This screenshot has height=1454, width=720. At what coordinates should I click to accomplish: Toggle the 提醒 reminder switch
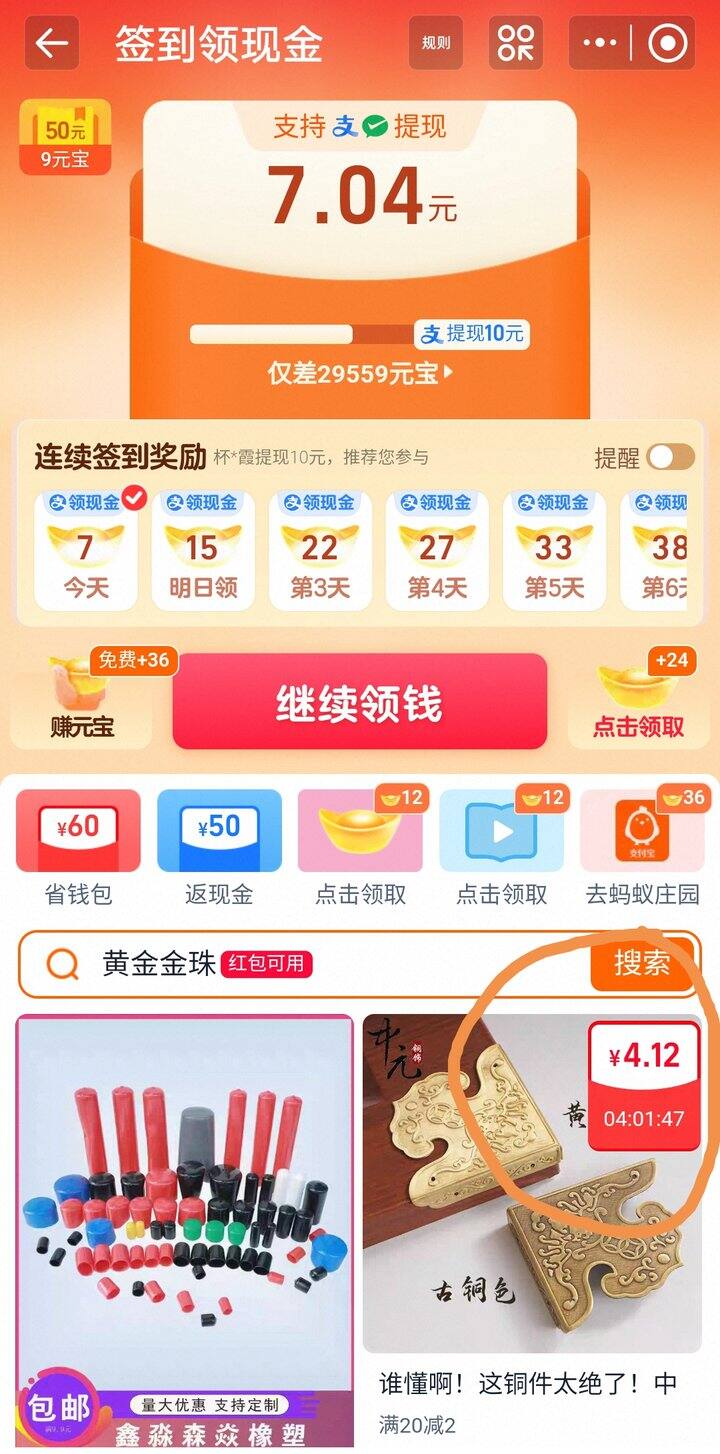(670, 458)
